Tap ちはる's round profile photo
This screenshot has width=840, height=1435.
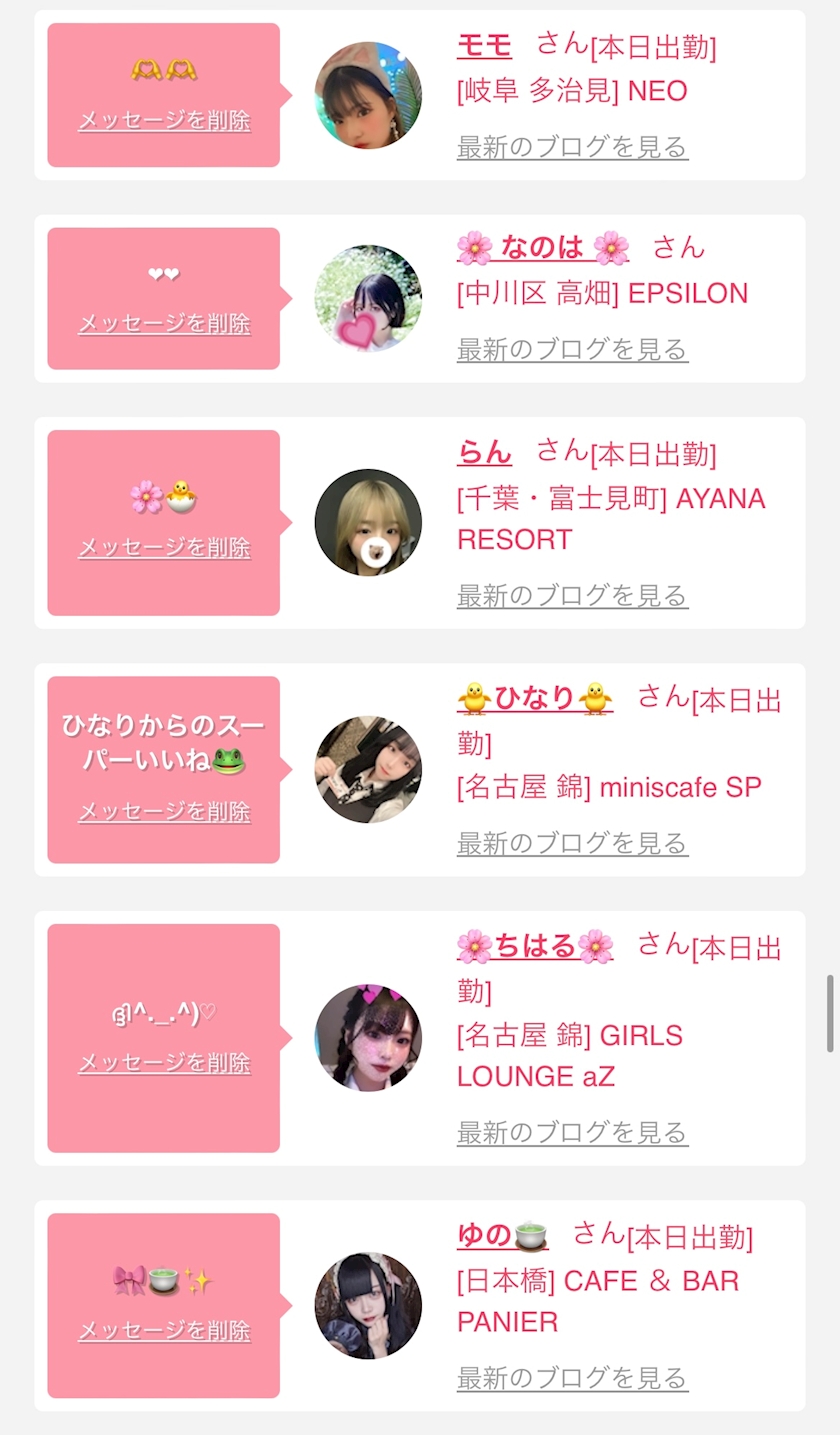click(368, 1037)
